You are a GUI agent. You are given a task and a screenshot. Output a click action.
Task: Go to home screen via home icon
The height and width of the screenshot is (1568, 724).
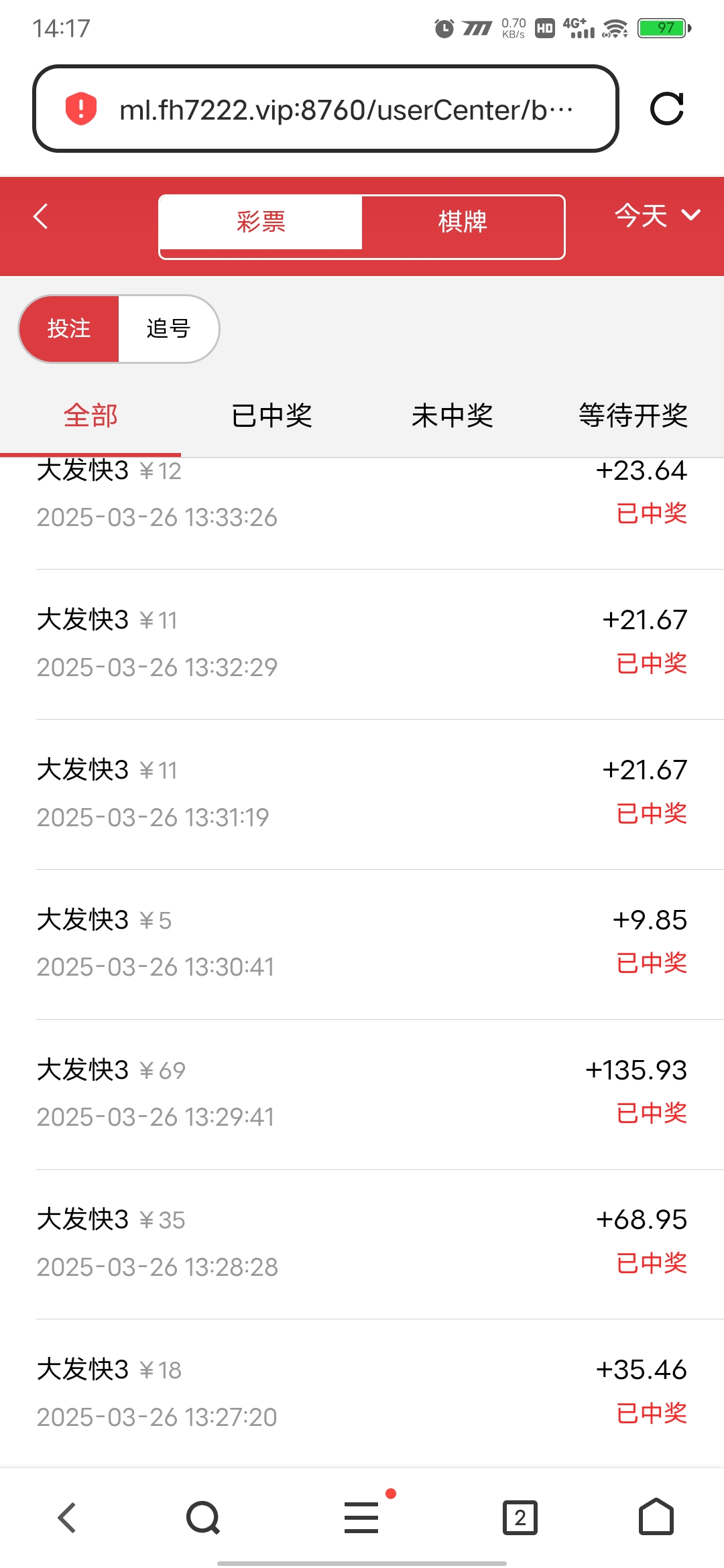pos(654,1518)
